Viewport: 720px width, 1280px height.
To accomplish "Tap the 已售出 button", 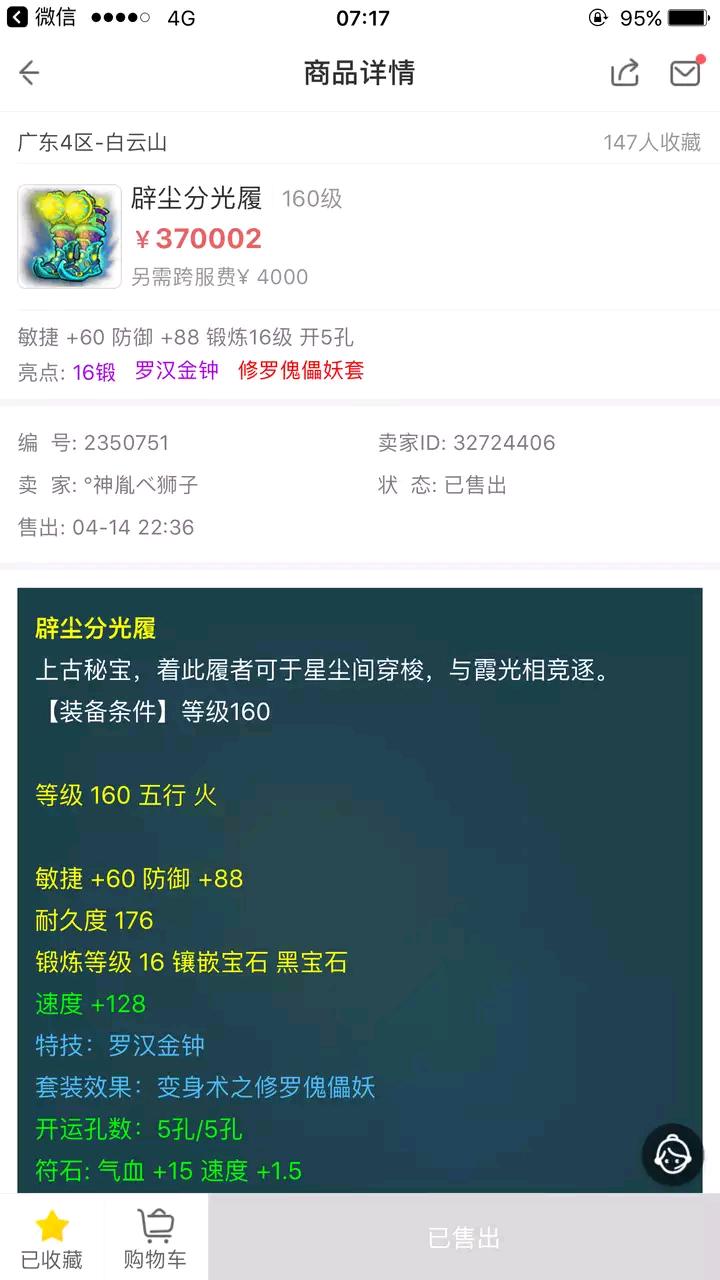I will [x=464, y=1238].
